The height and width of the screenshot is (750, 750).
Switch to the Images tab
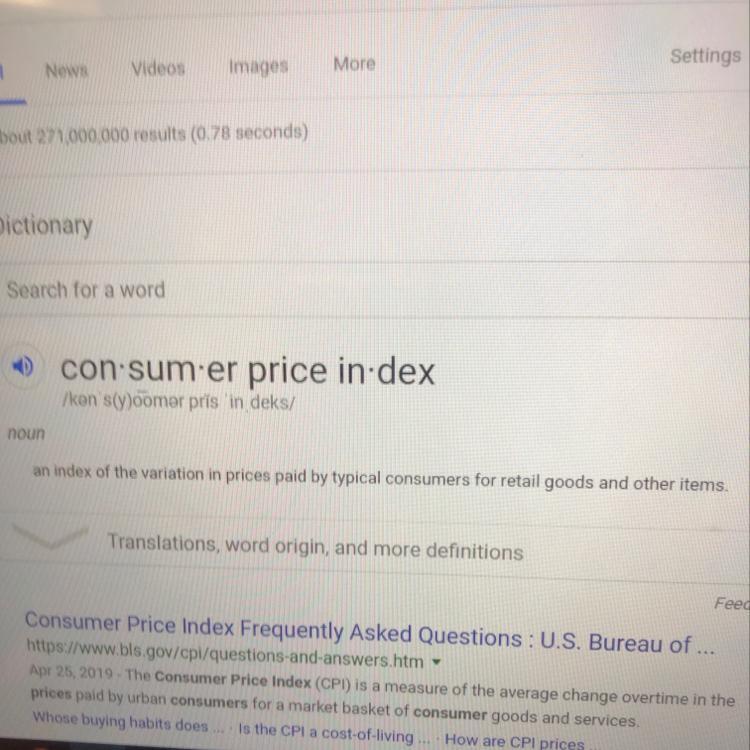point(258,67)
